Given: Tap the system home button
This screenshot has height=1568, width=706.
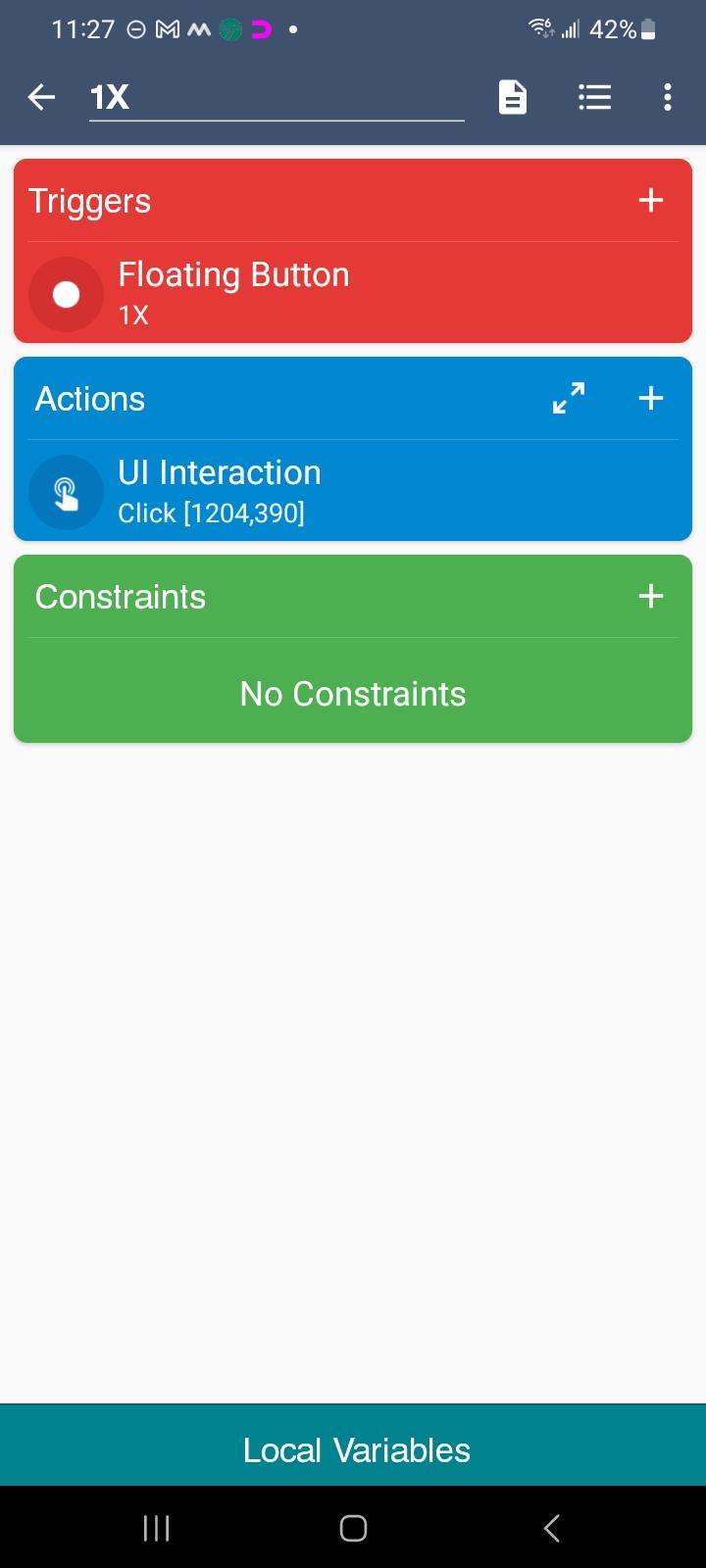Looking at the screenshot, I should (x=353, y=1528).
